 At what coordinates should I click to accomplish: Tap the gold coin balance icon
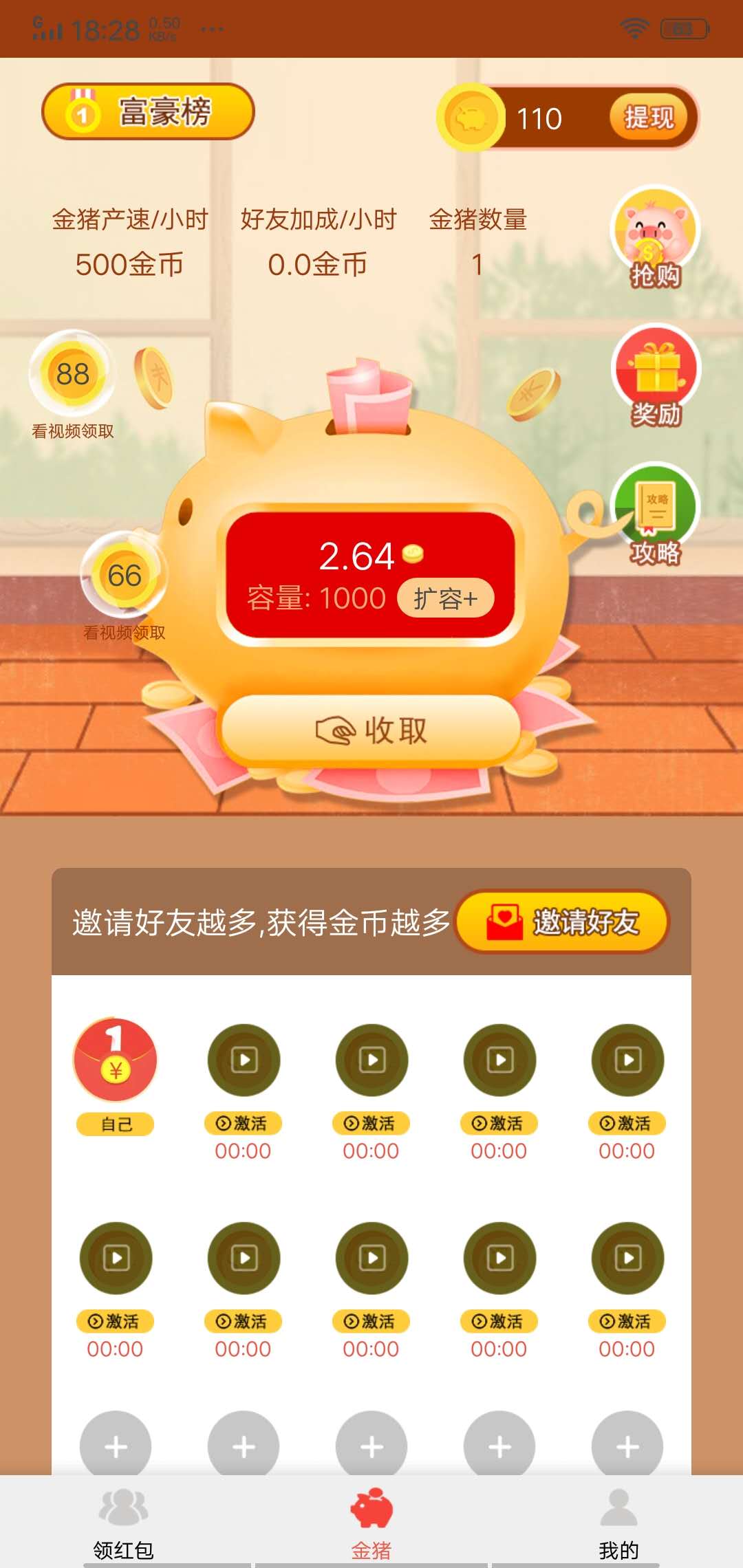coord(471,118)
